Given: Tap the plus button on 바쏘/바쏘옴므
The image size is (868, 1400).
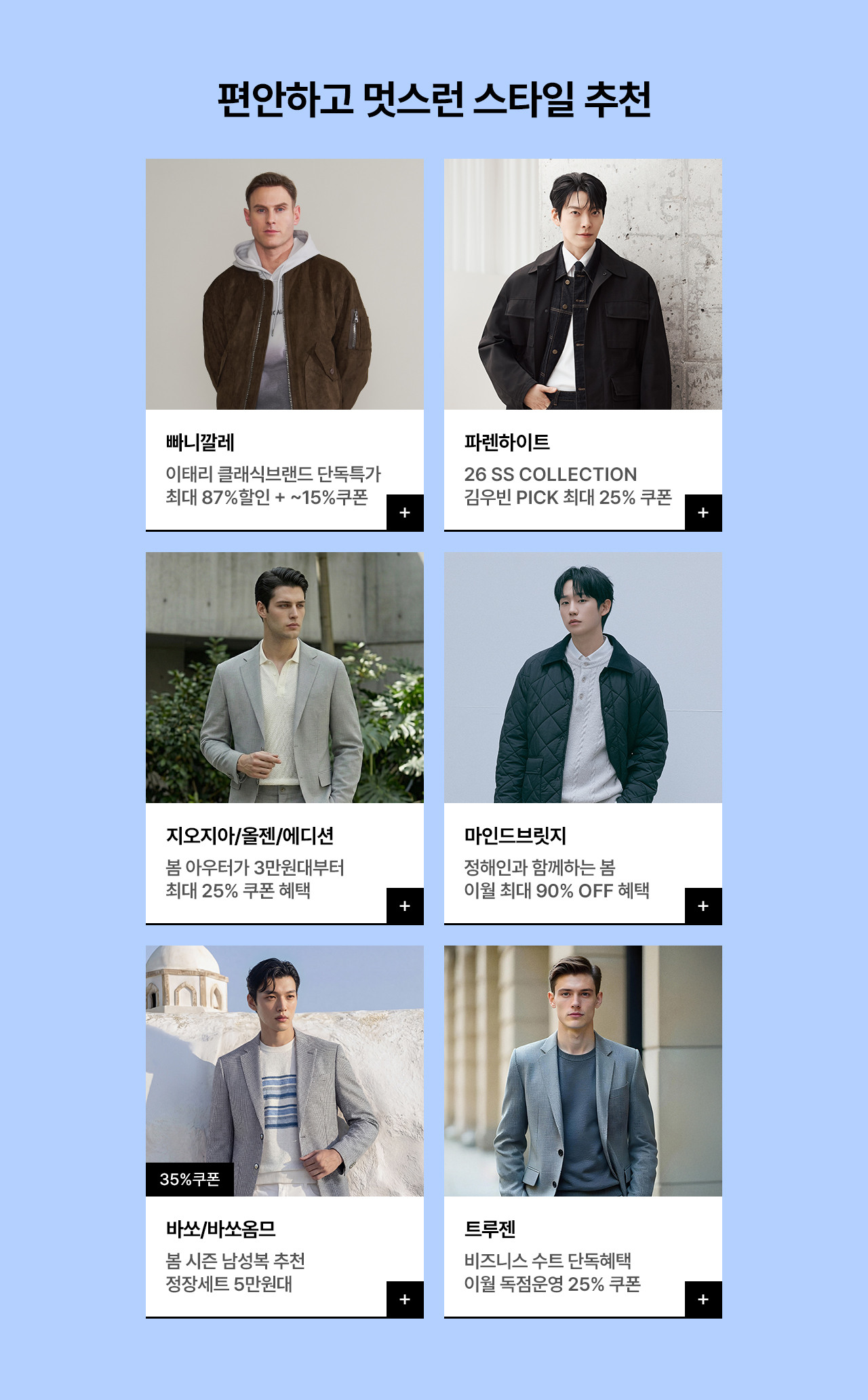Looking at the screenshot, I should (405, 1300).
